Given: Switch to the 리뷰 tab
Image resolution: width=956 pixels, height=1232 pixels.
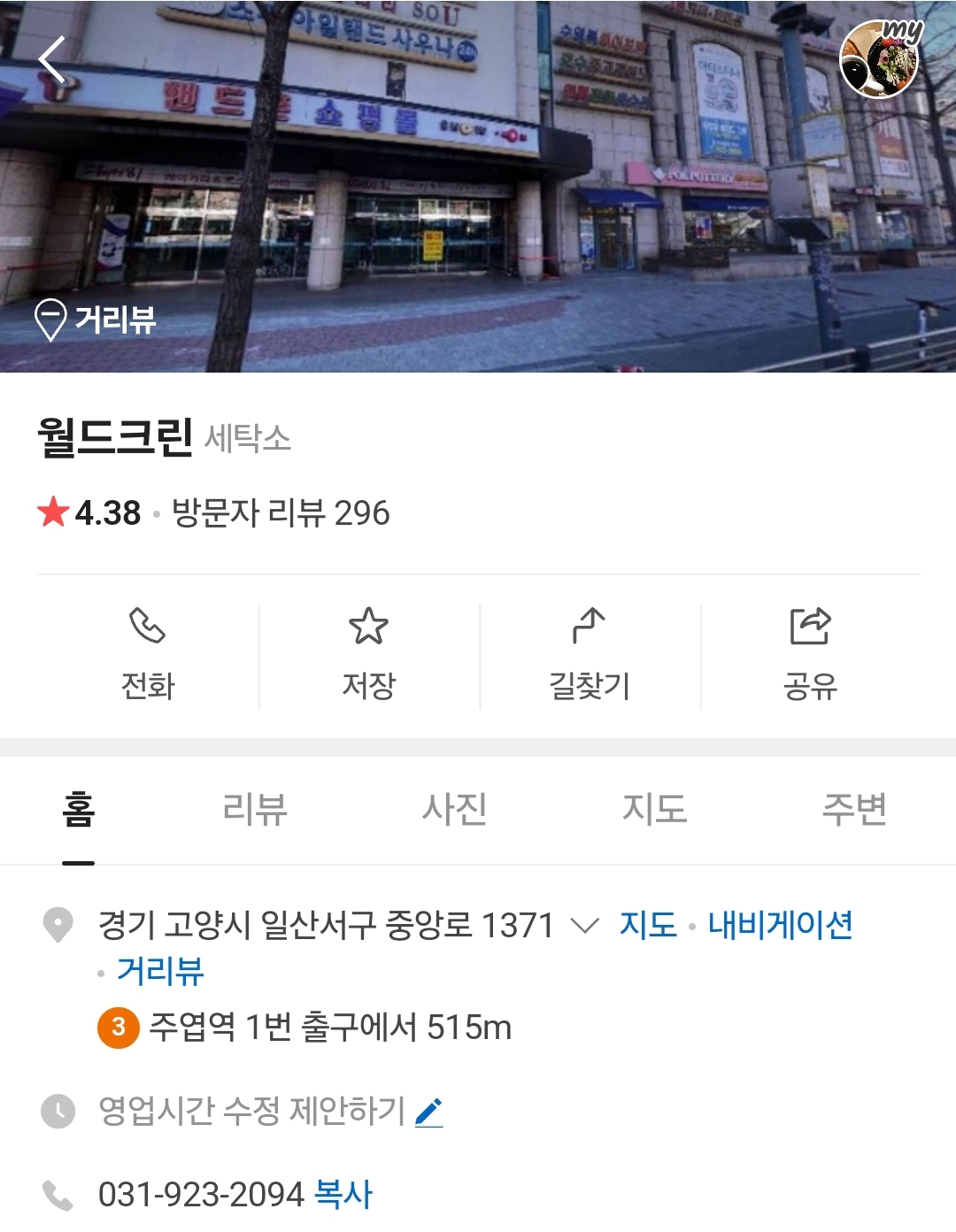Looking at the screenshot, I should click(255, 809).
